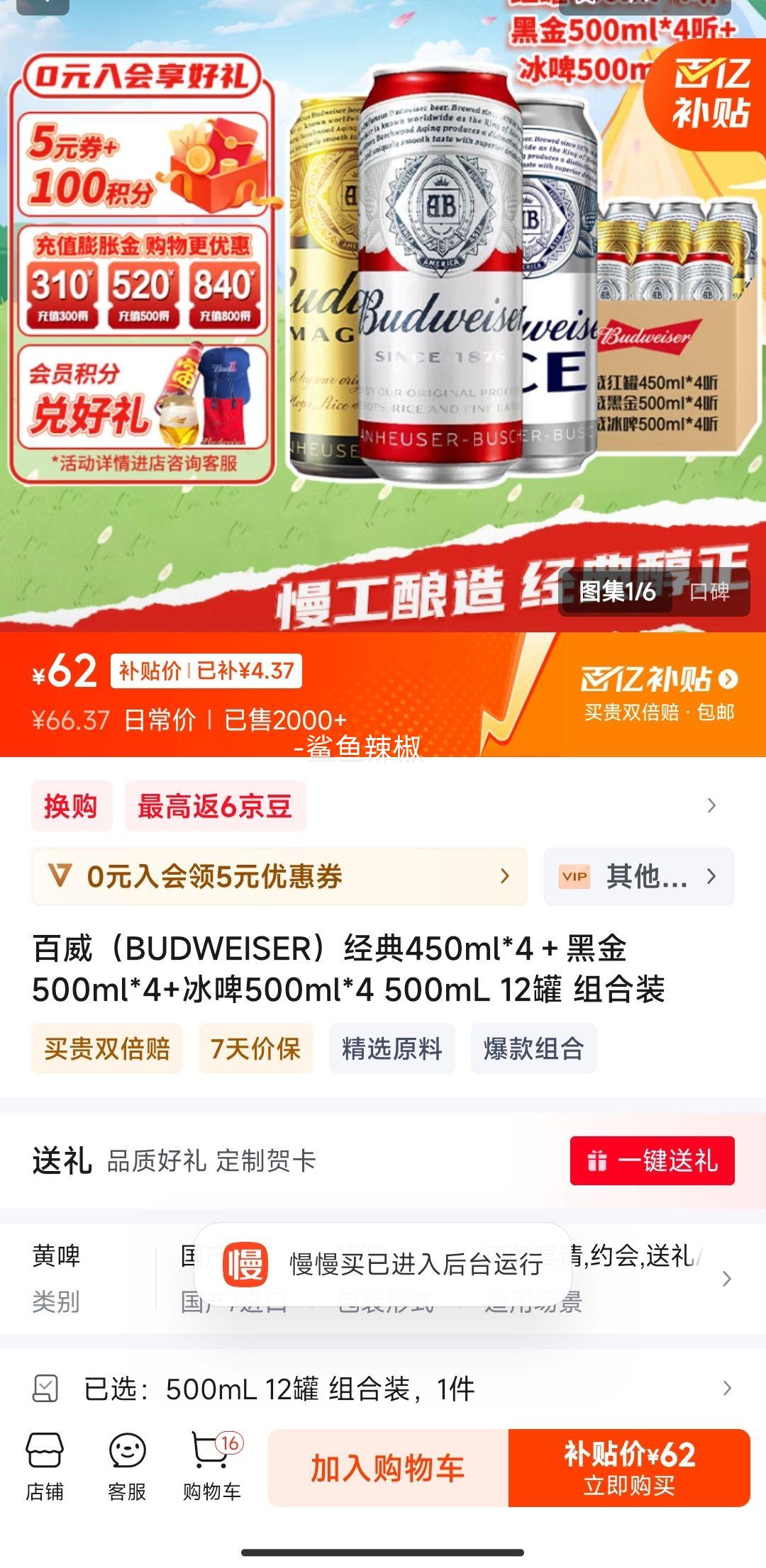Open the 店铺 shop icon at bottom
The image size is (766, 1568).
[x=44, y=1464]
